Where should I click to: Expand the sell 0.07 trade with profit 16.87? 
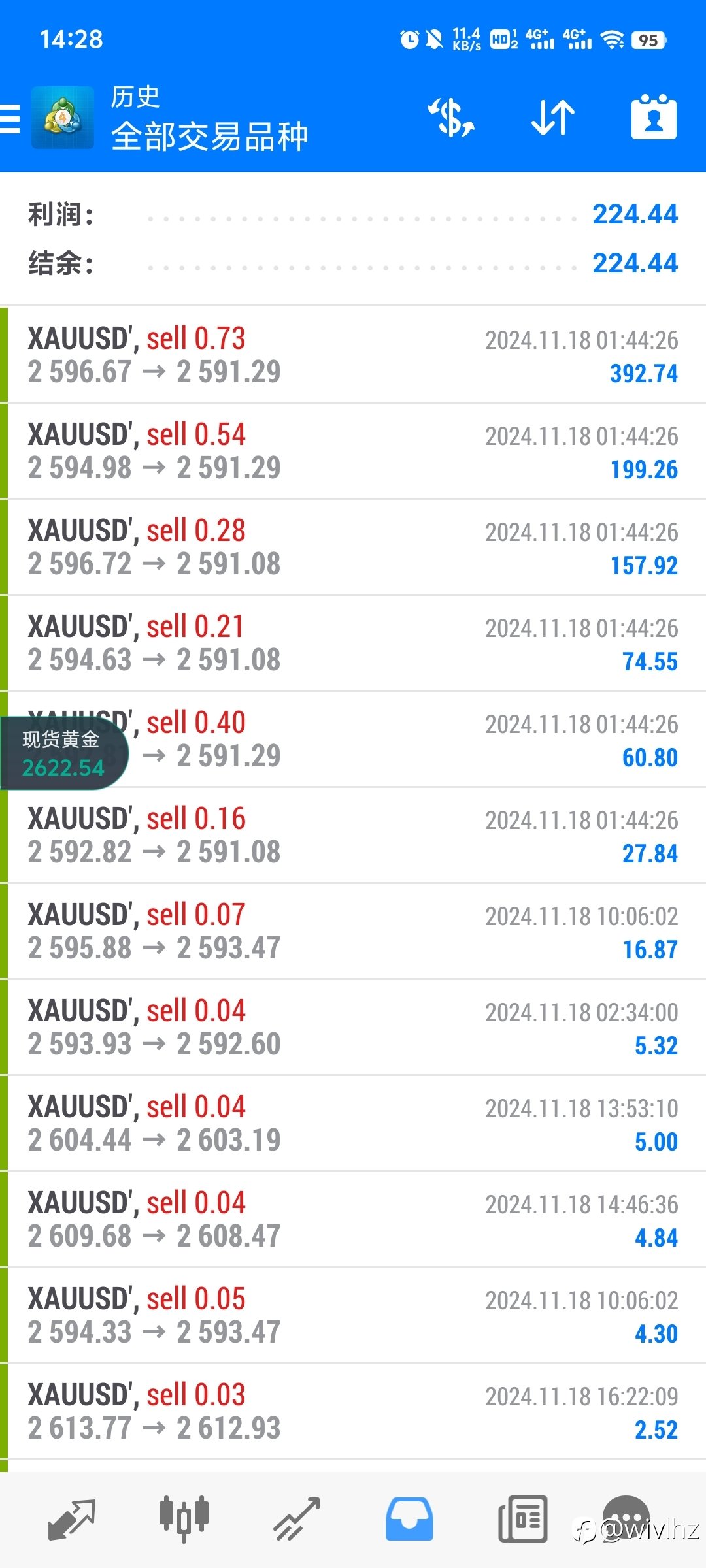pos(353,931)
